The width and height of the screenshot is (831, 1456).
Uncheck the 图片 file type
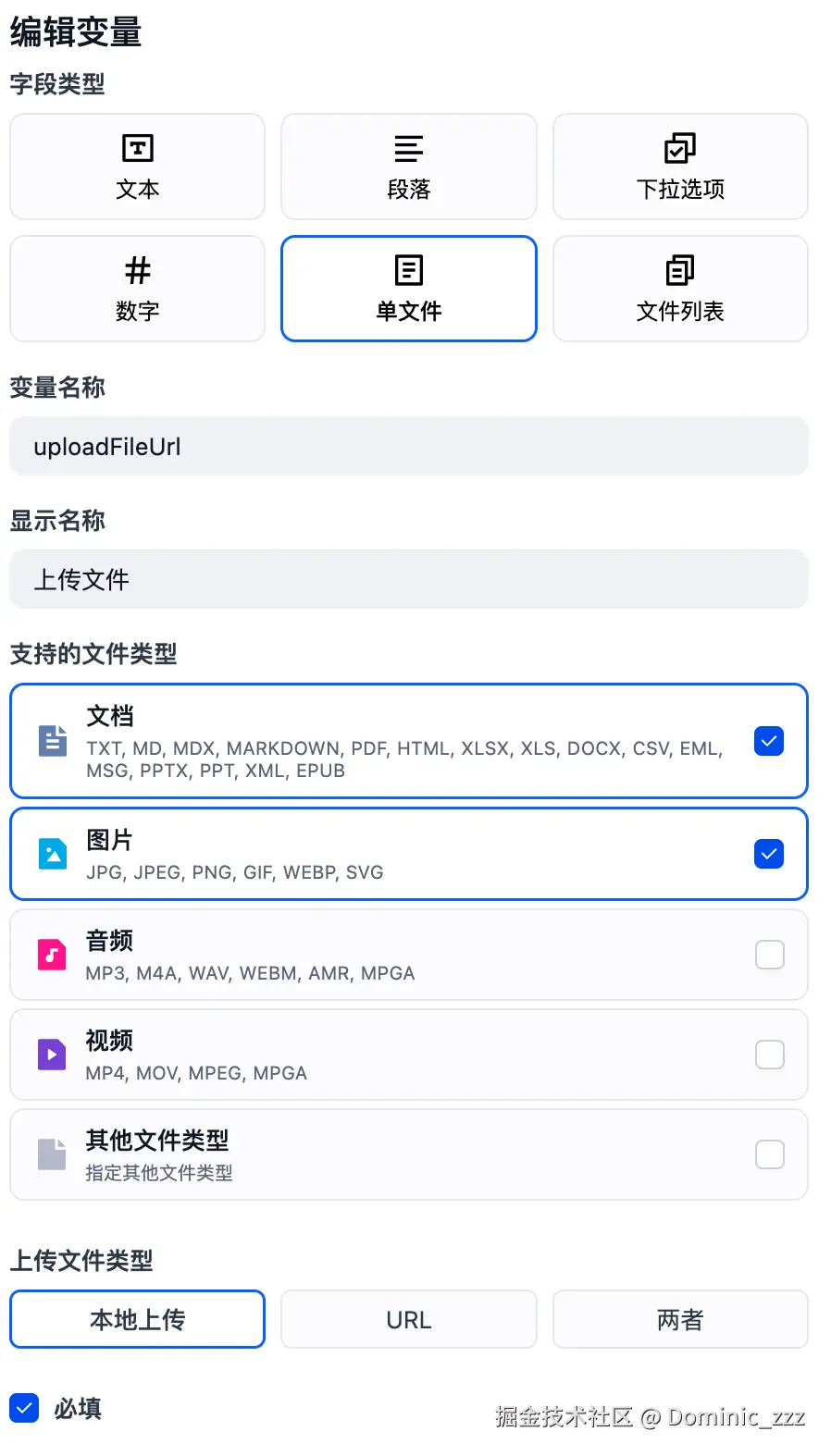point(769,854)
